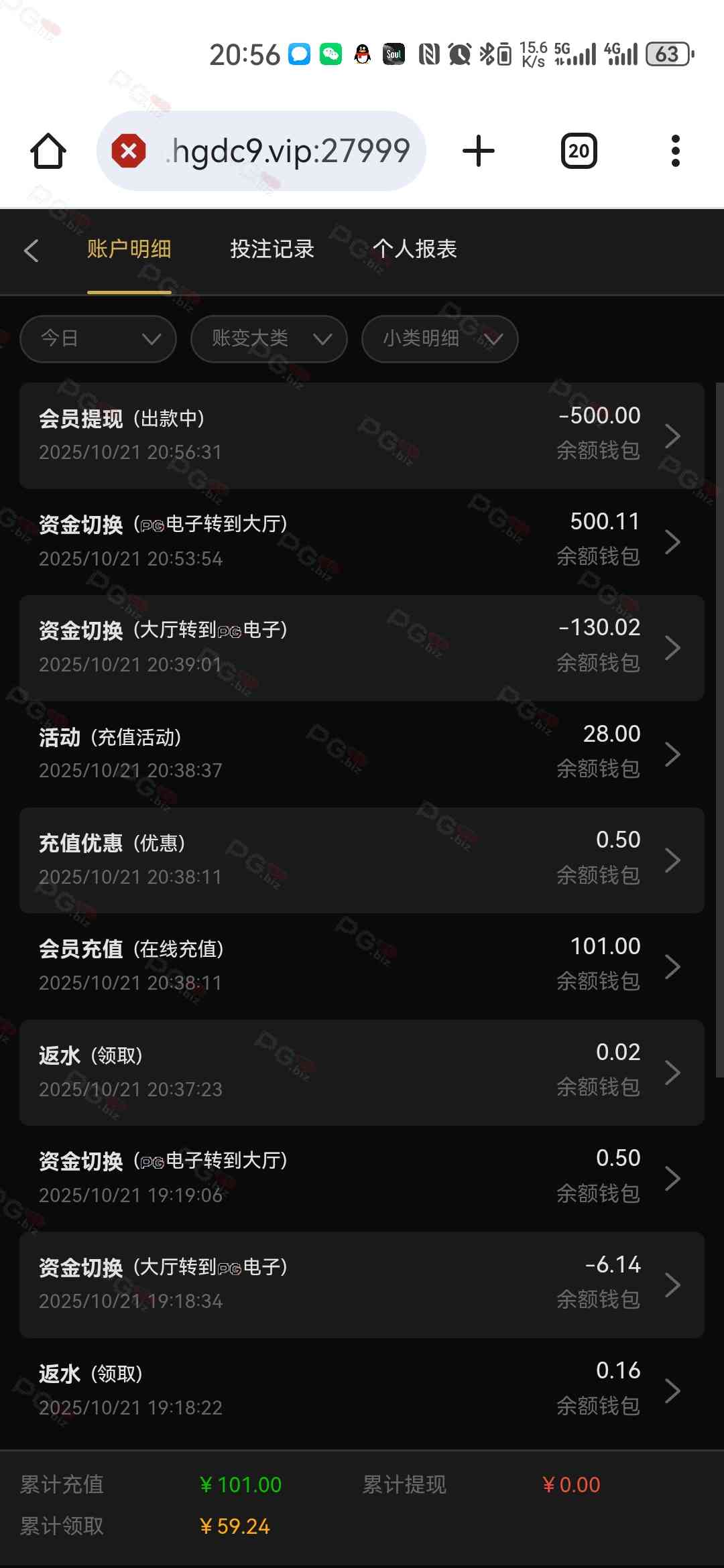View the 返水 (领取) record of 0.02
The height and width of the screenshot is (1568, 724).
361,1072
